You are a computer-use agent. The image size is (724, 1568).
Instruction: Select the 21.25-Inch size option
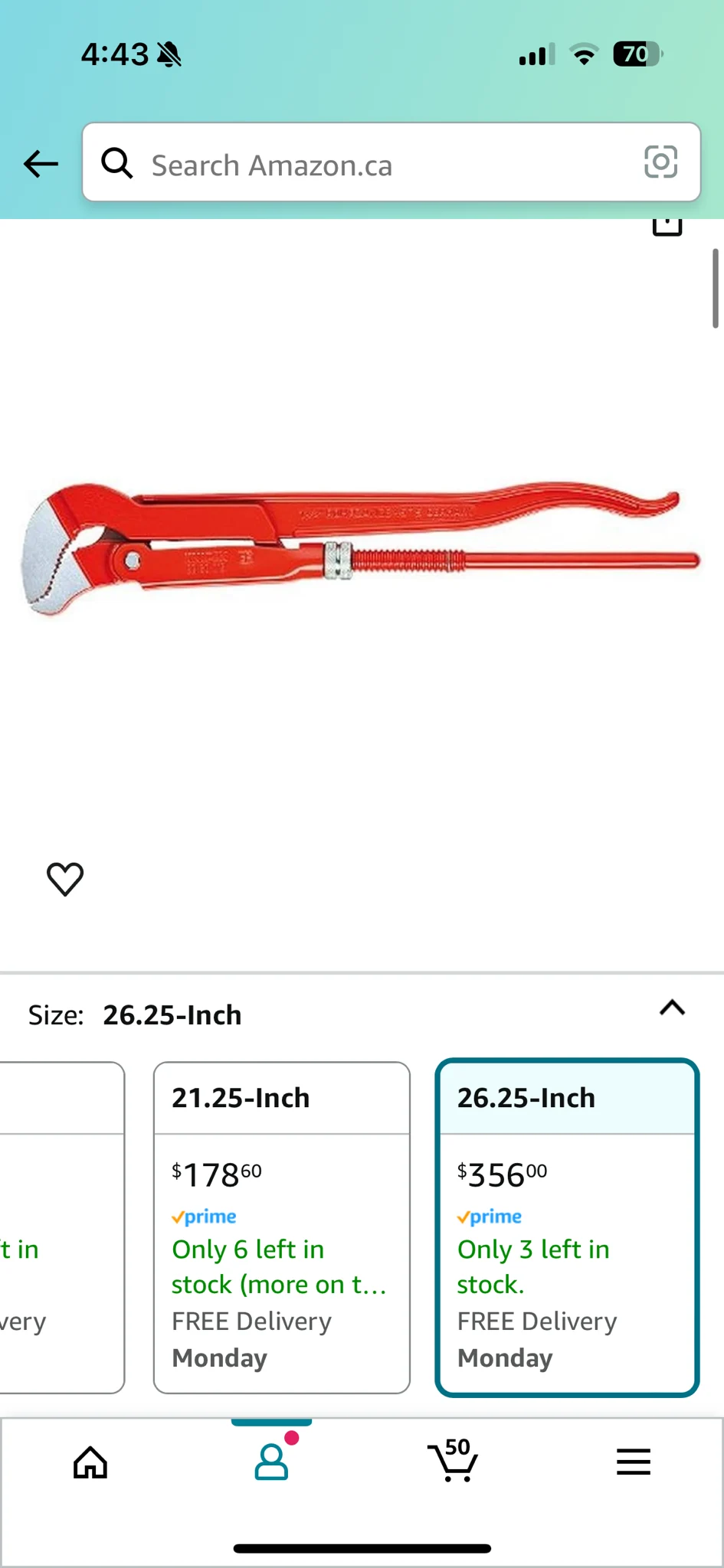pyautogui.click(x=281, y=1225)
